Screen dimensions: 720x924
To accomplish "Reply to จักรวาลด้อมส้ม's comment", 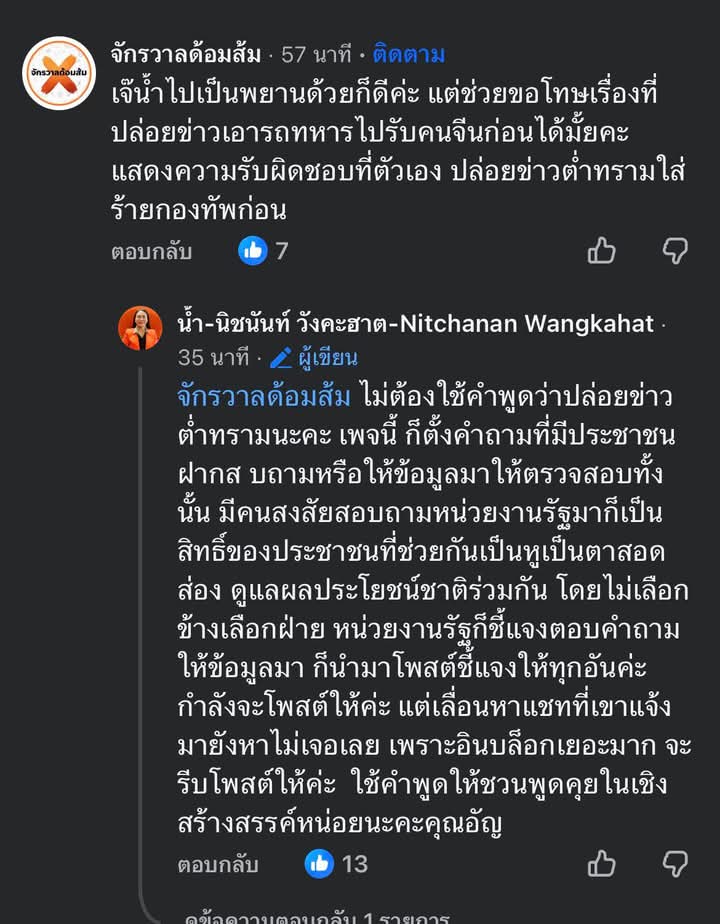I will point(151,251).
